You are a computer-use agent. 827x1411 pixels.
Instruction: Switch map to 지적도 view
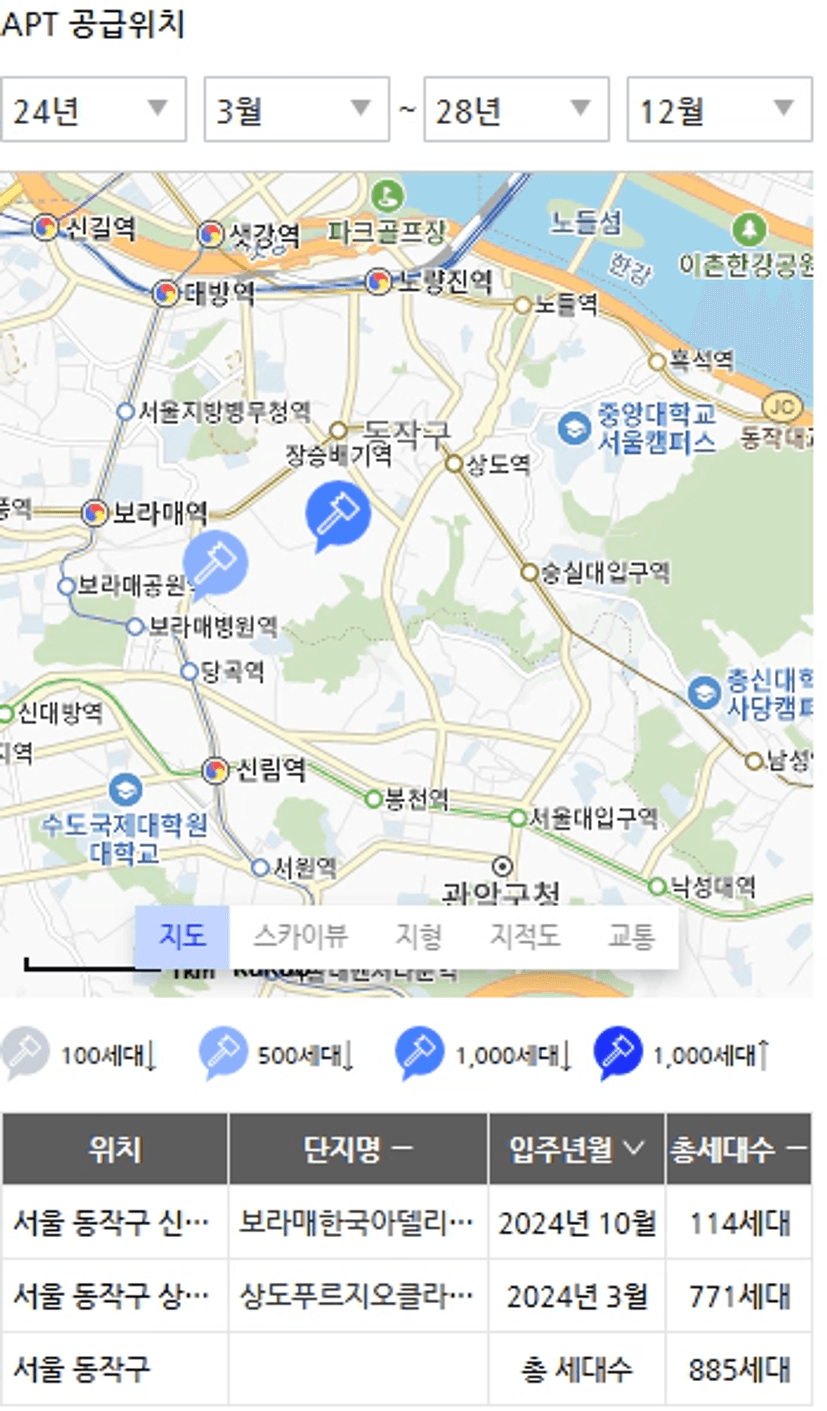[524, 937]
